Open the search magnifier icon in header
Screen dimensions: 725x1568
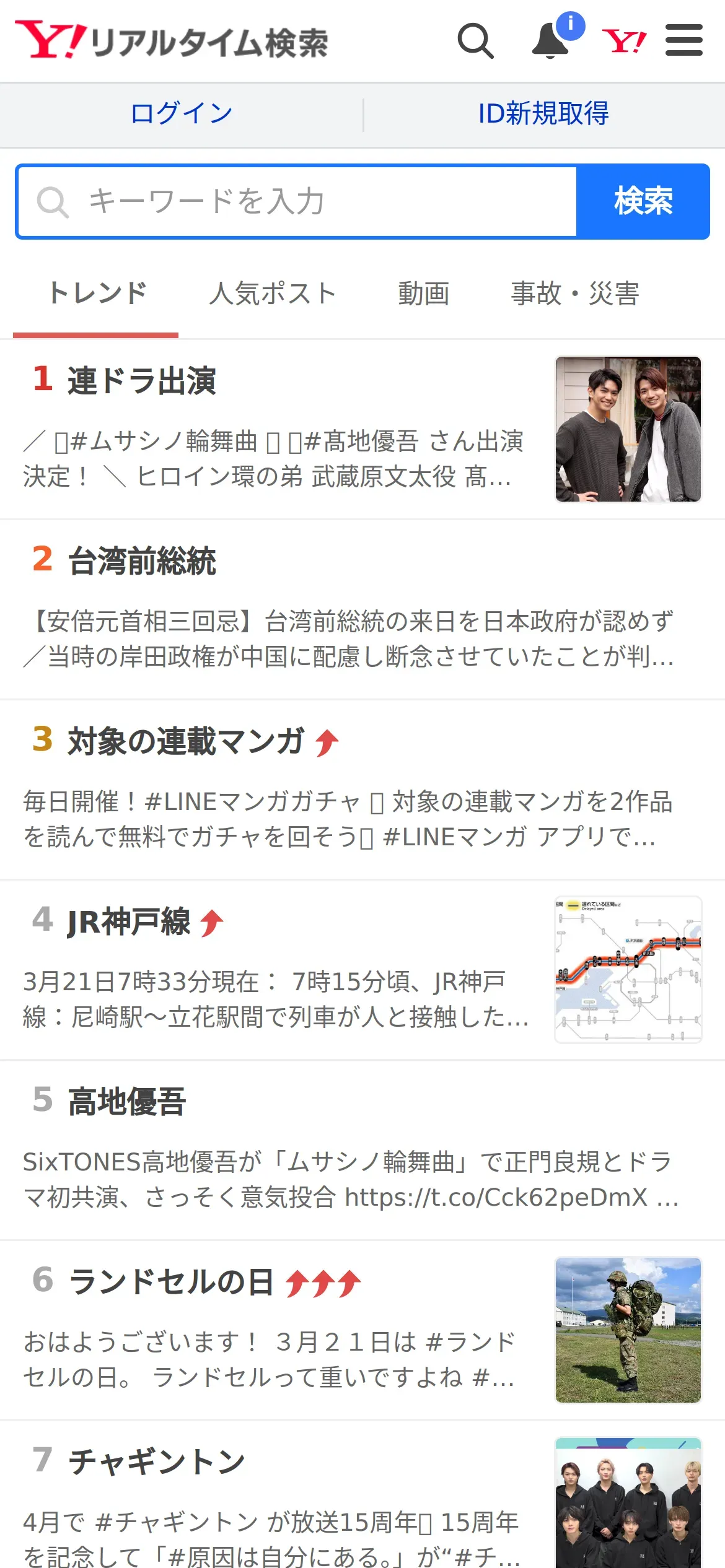(x=475, y=41)
